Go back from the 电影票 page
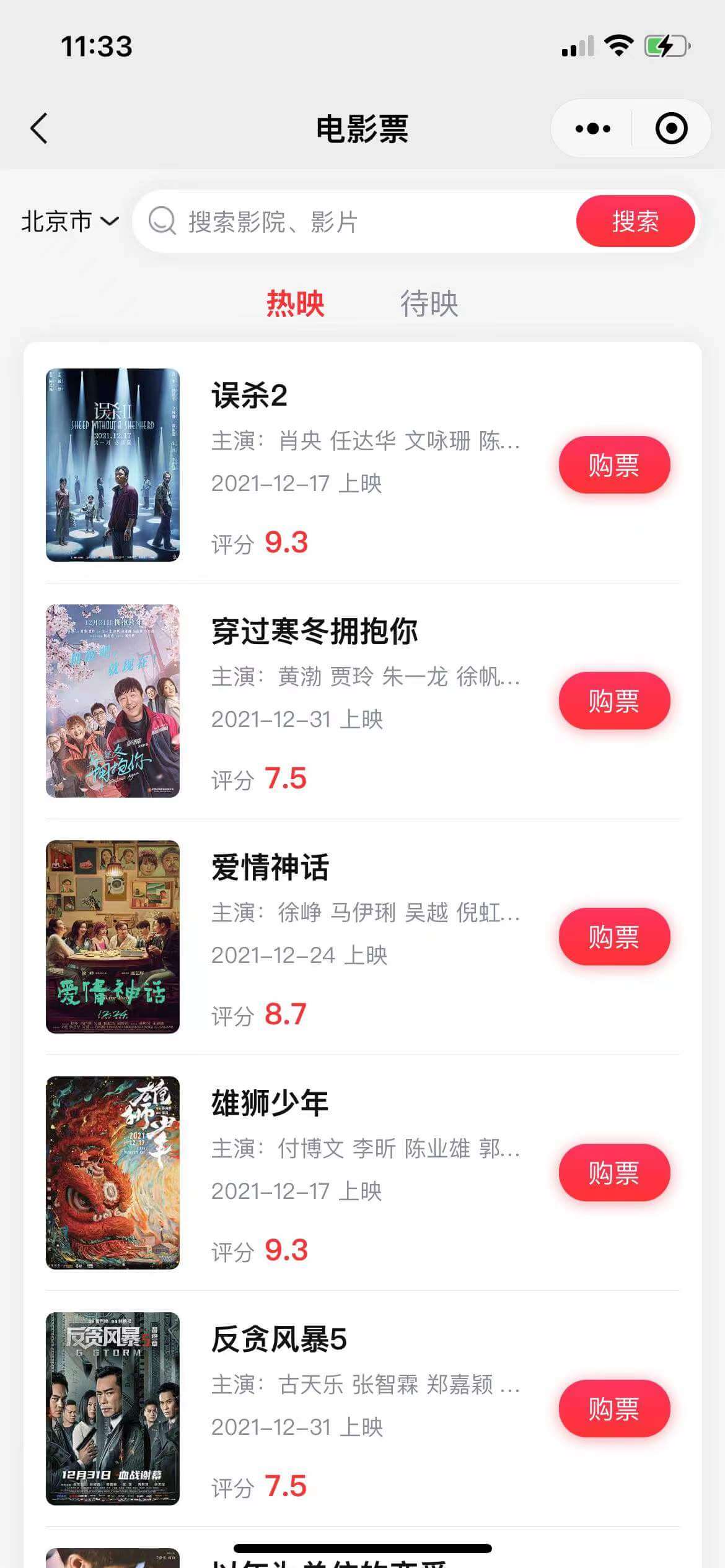This screenshot has height=1568, width=725. (39, 129)
